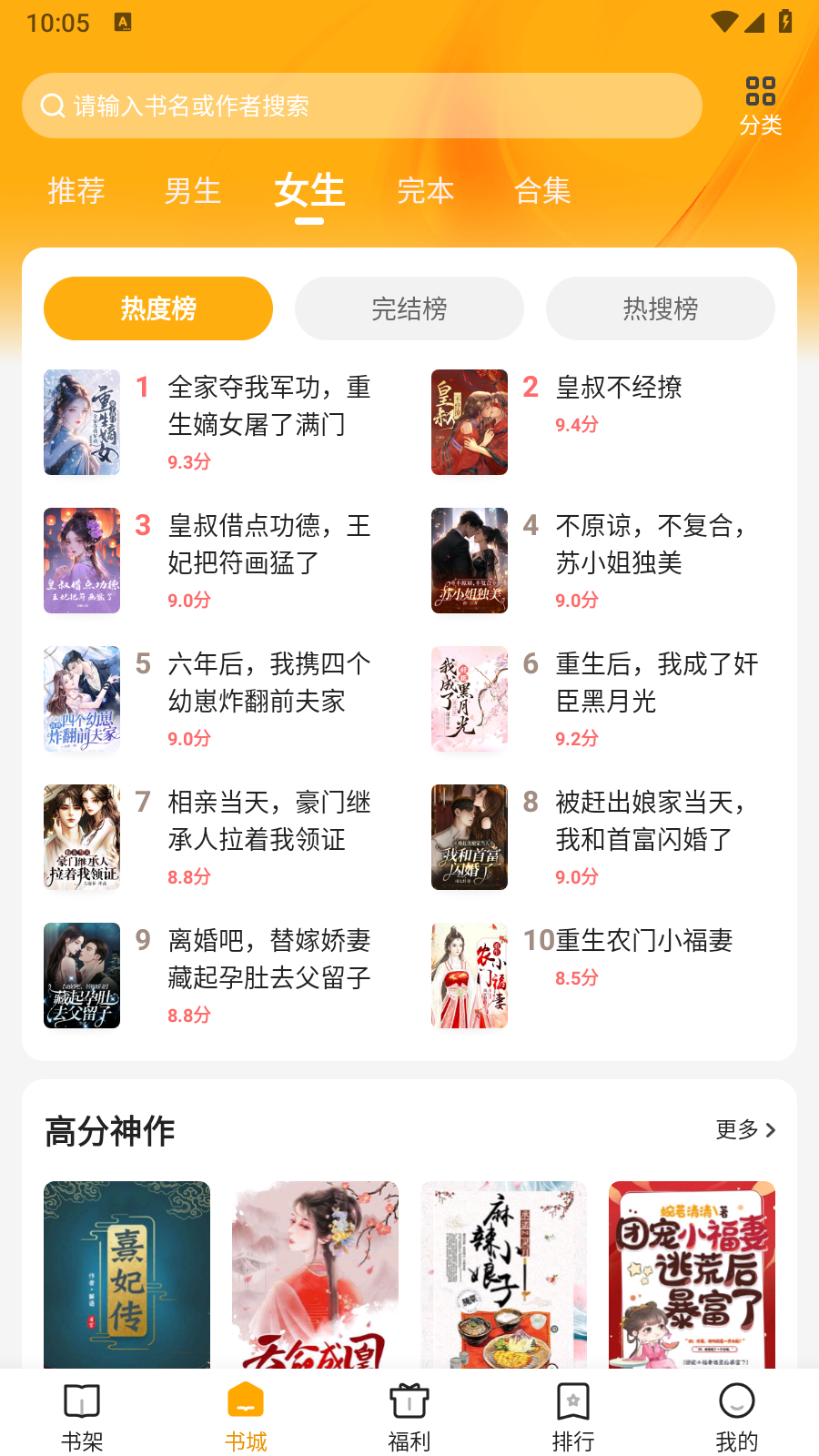This screenshot has height=1456, width=819.
Task: Activate the 热搜榜 hot search toggle
Action: (660, 308)
